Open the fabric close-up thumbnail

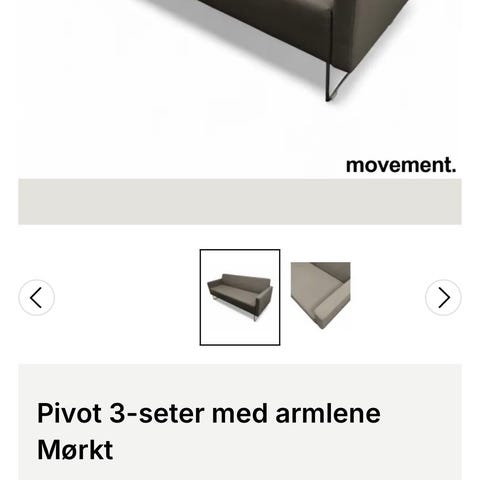pyautogui.click(x=320, y=296)
